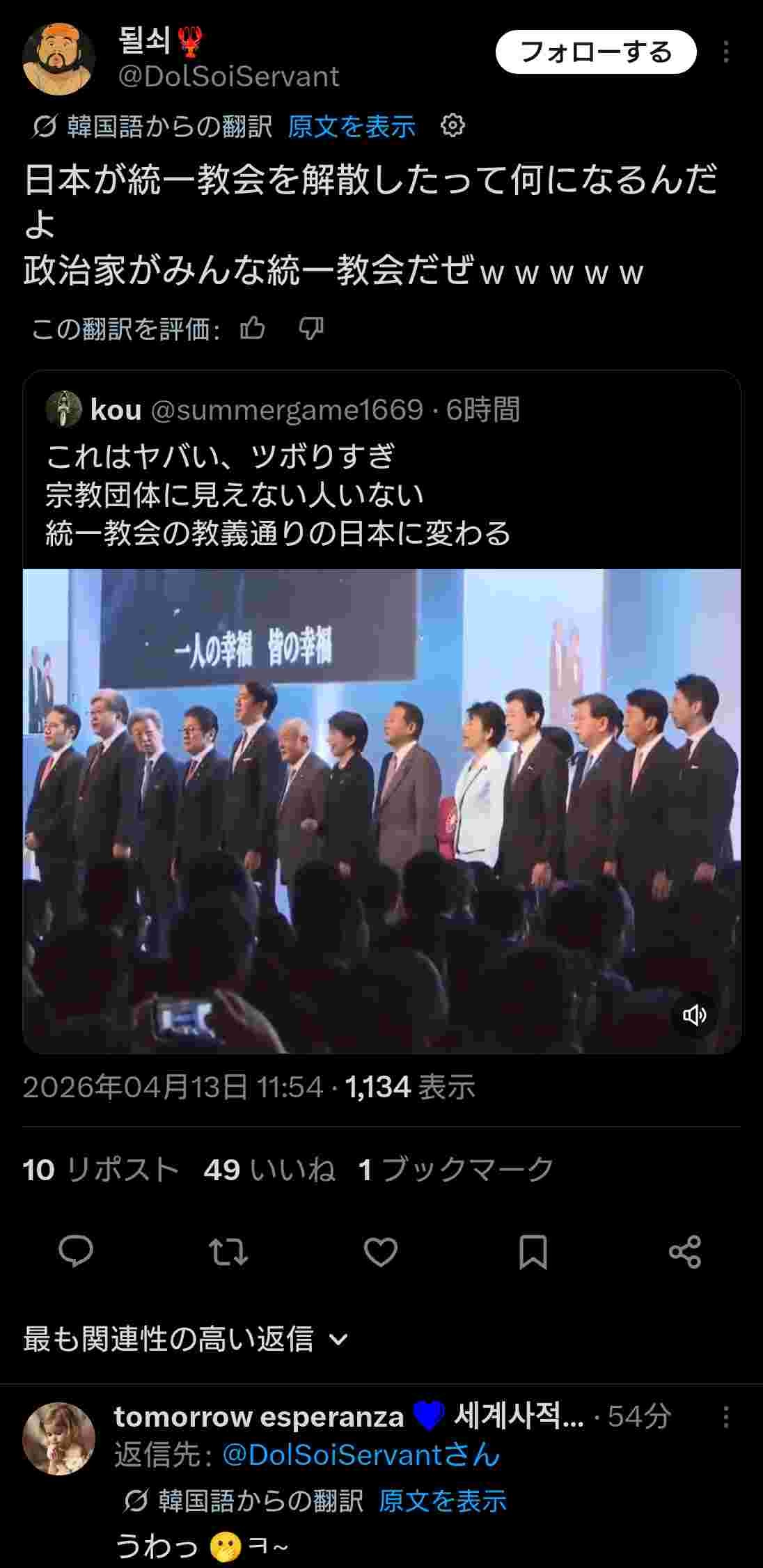Open the @DolSoiServant mention in the reply
The width and height of the screenshot is (763, 1568).
(361, 1455)
